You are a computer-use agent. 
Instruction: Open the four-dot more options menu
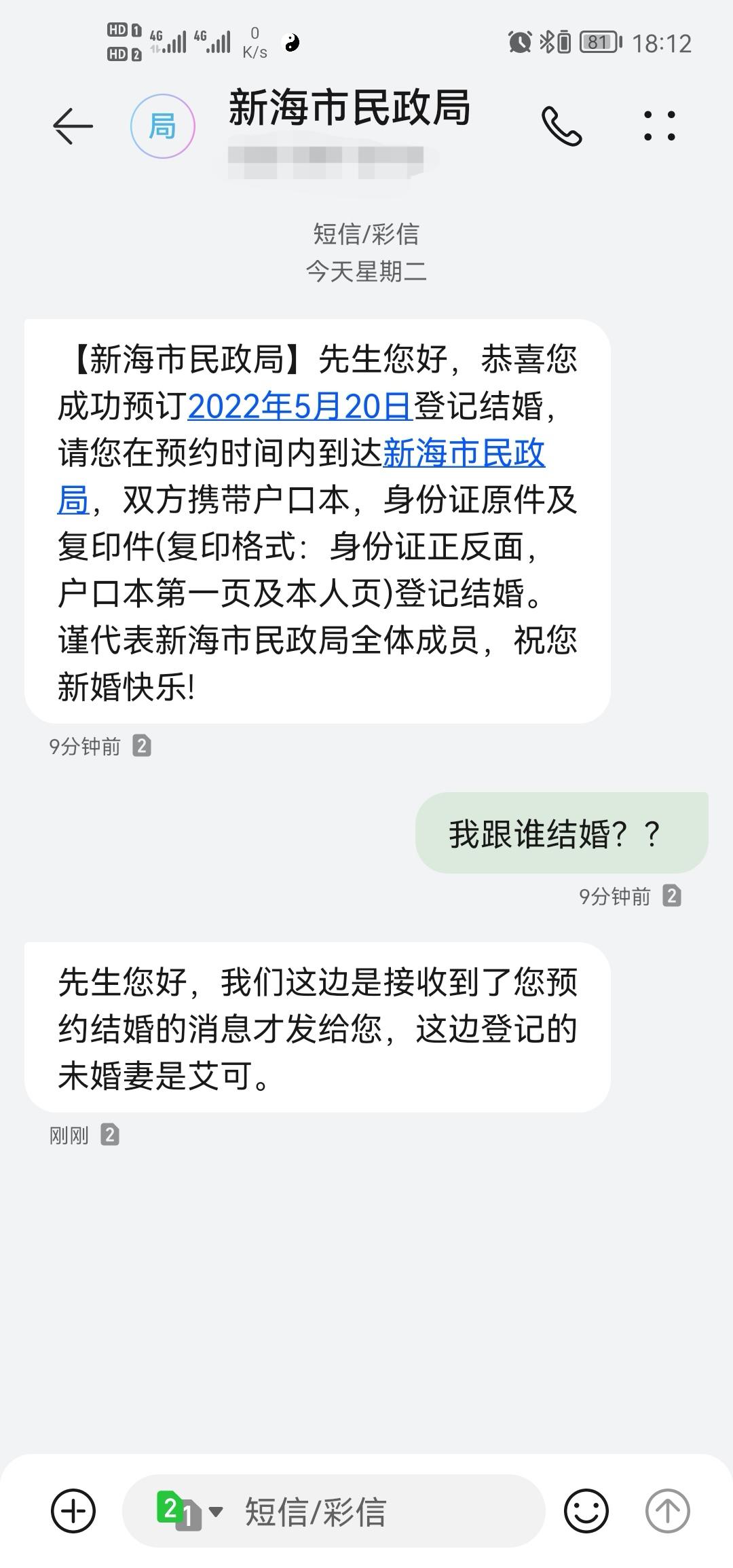659,126
